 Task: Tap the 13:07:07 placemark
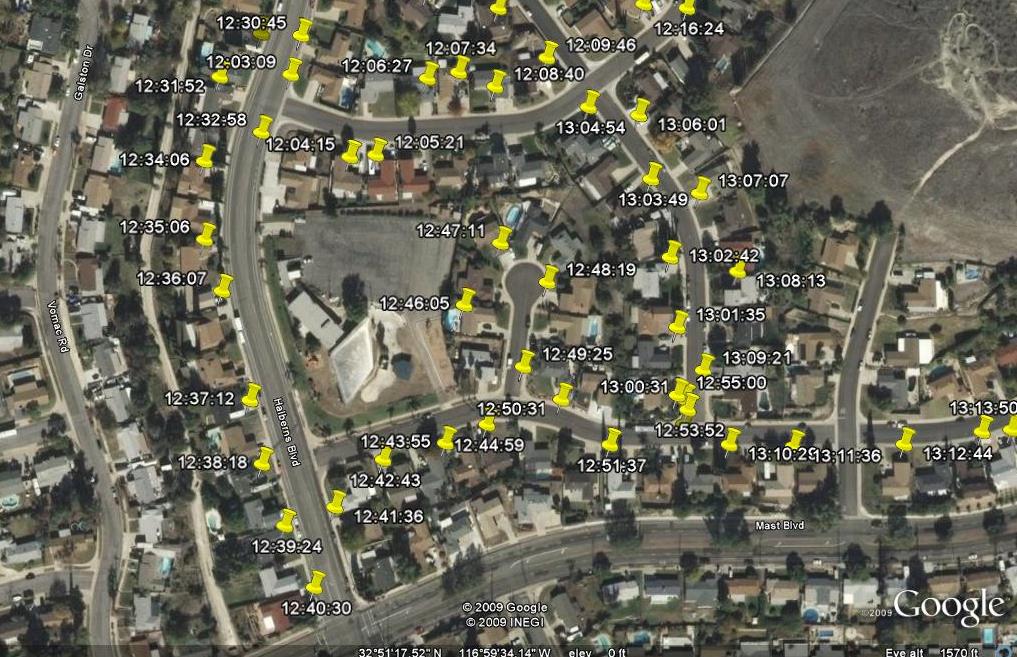tap(701, 187)
